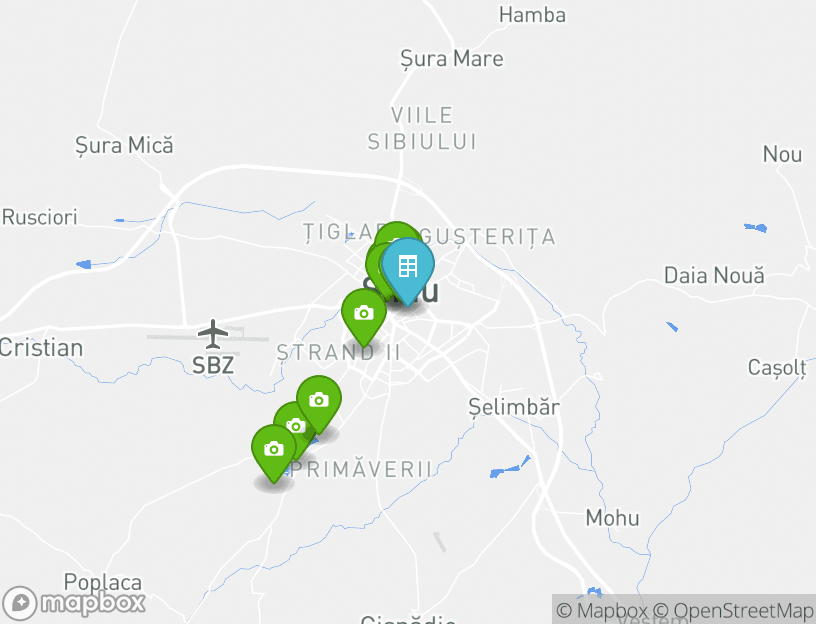Open the Mapbox attribution link

coord(603,610)
